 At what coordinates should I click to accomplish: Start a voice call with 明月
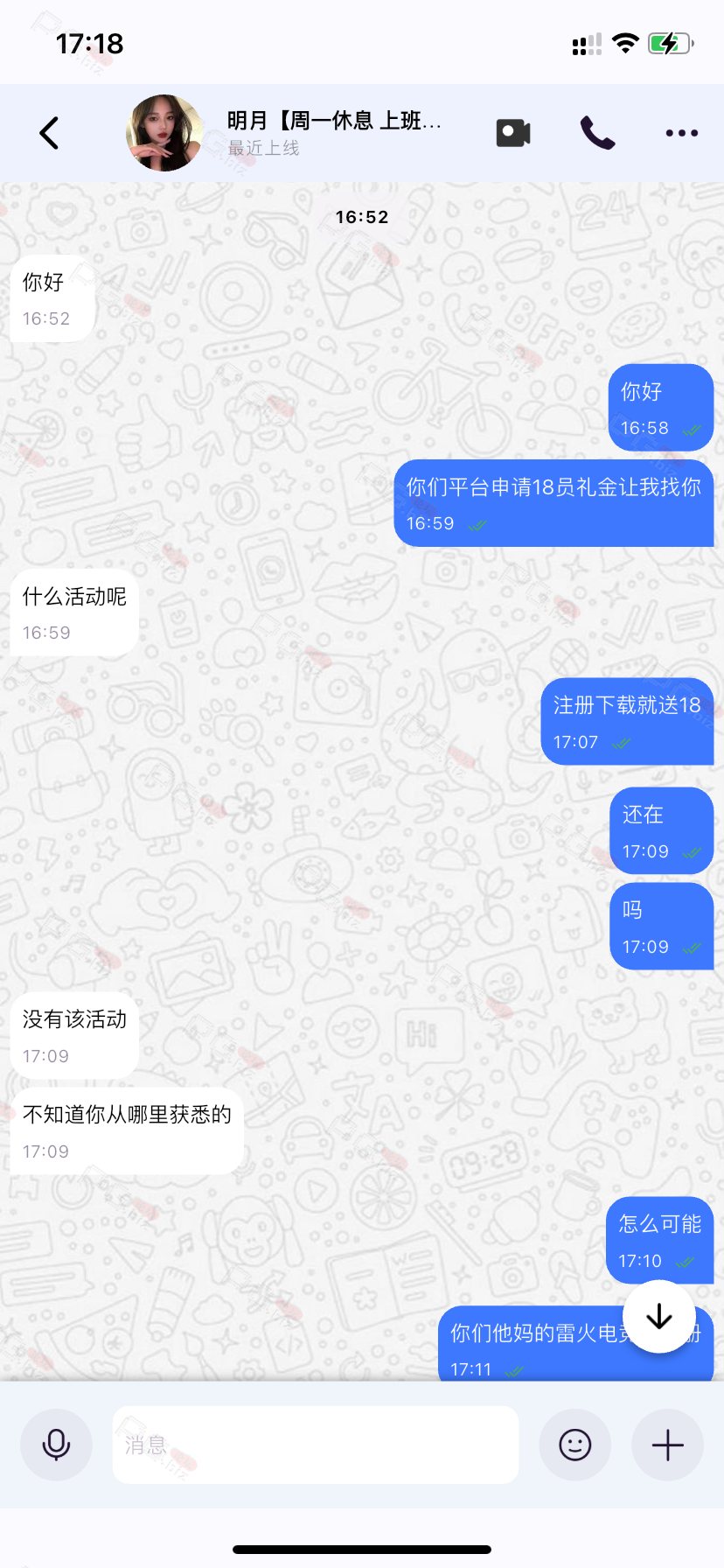point(598,133)
